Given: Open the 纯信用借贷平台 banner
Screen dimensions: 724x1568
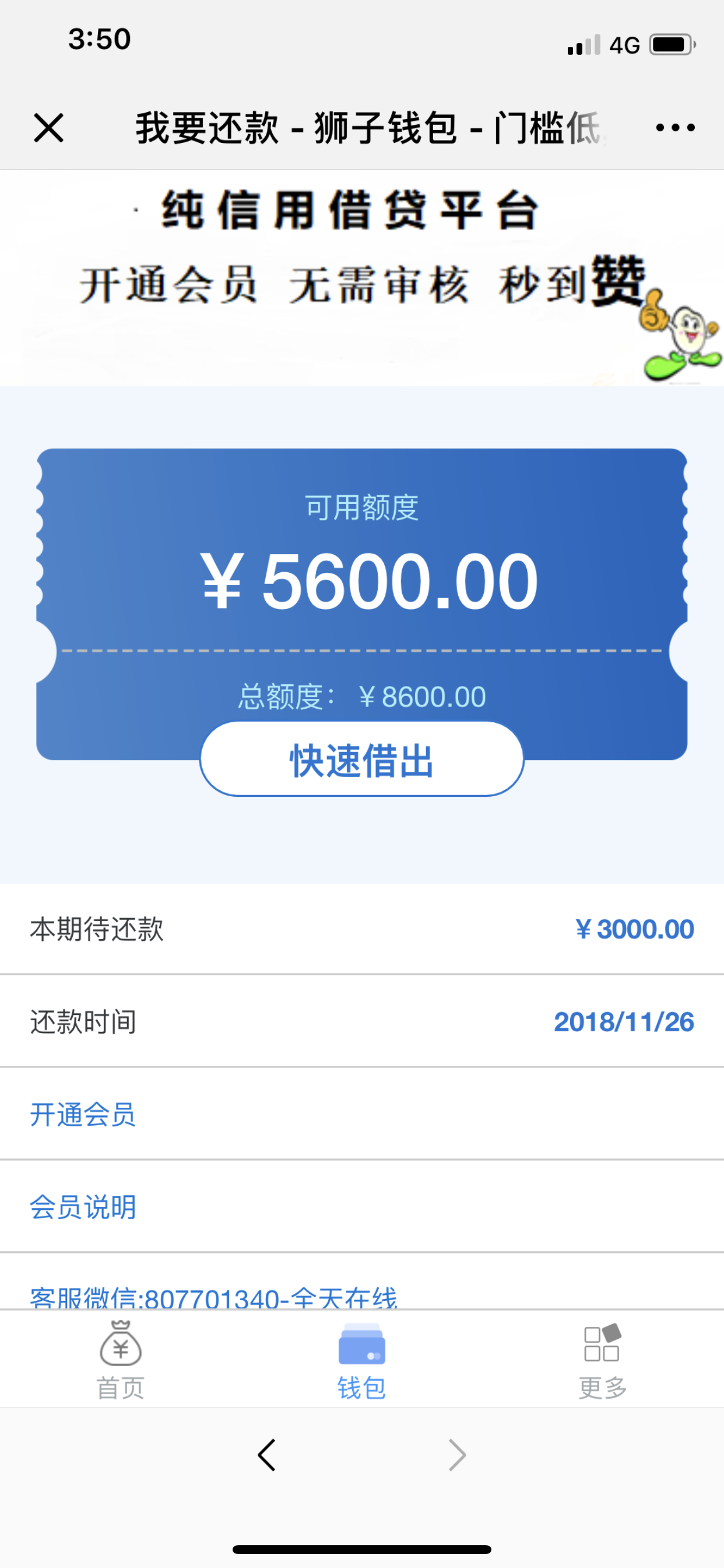Looking at the screenshot, I should (x=362, y=278).
